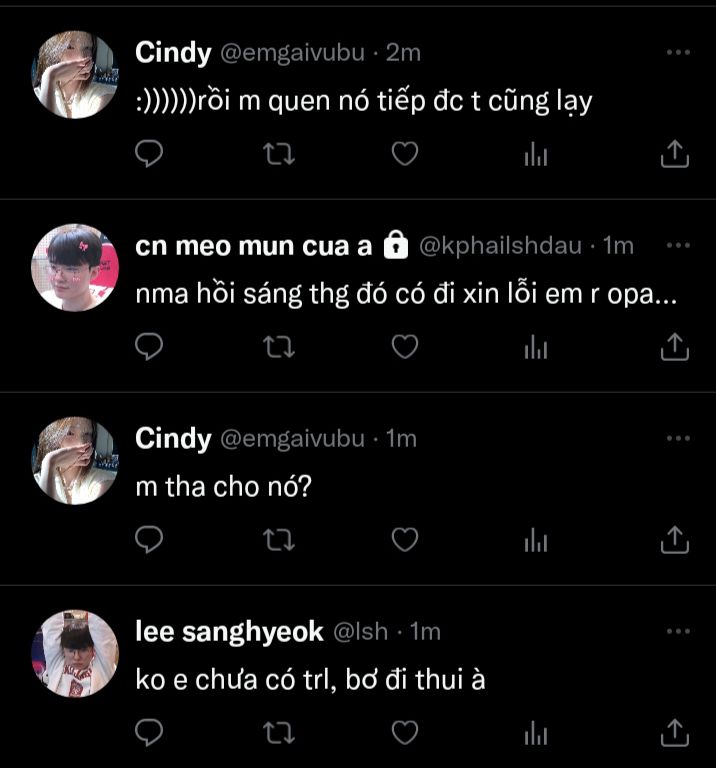716x768 pixels.
Task: View analytics for Cindy's 'm tha cho nó?' tweet
Action: pyautogui.click(x=536, y=540)
